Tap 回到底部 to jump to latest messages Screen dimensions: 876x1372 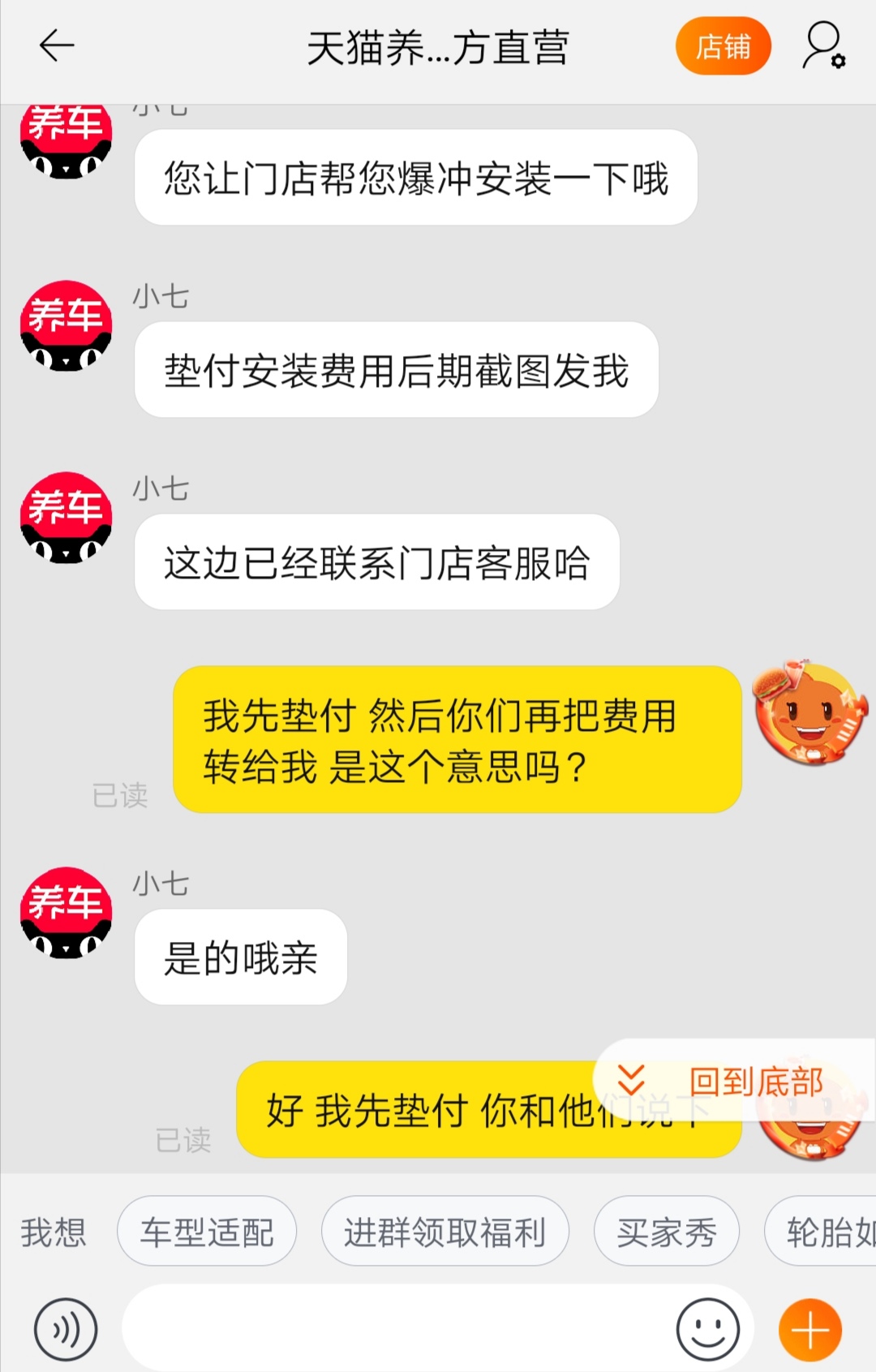pos(754,1080)
